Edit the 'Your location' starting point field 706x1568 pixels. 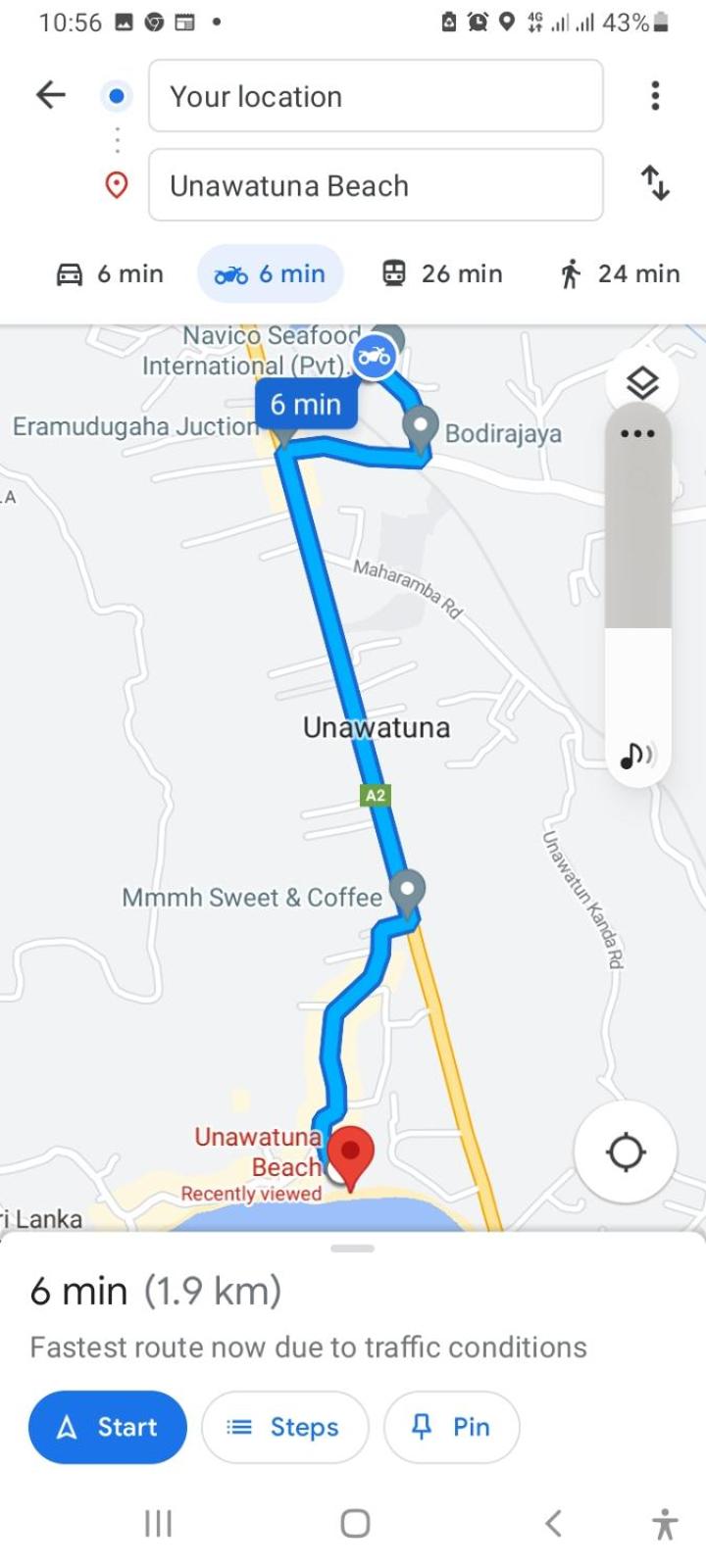pyautogui.click(x=376, y=96)
